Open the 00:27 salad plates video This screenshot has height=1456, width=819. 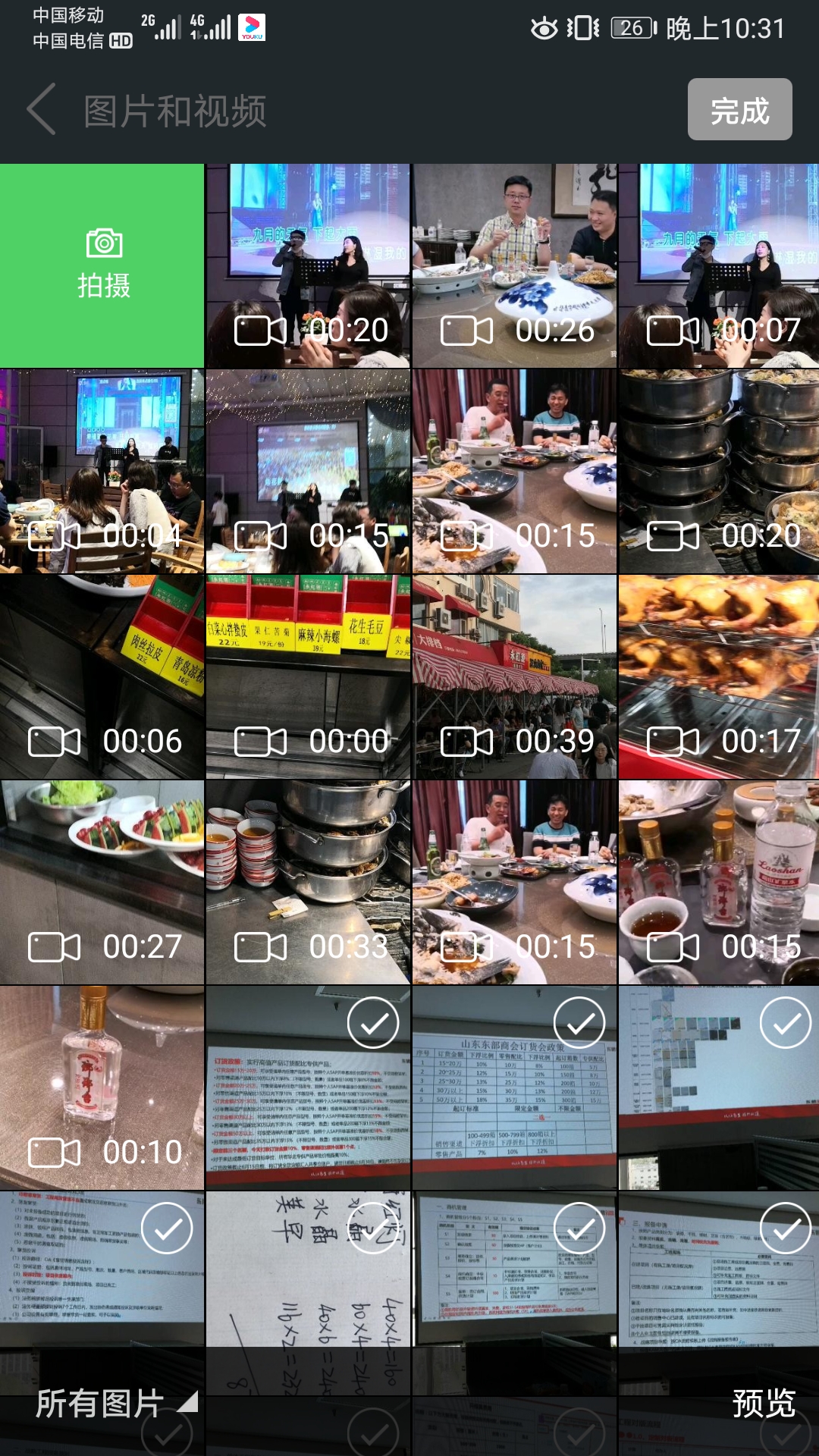[x=102, y=882]
